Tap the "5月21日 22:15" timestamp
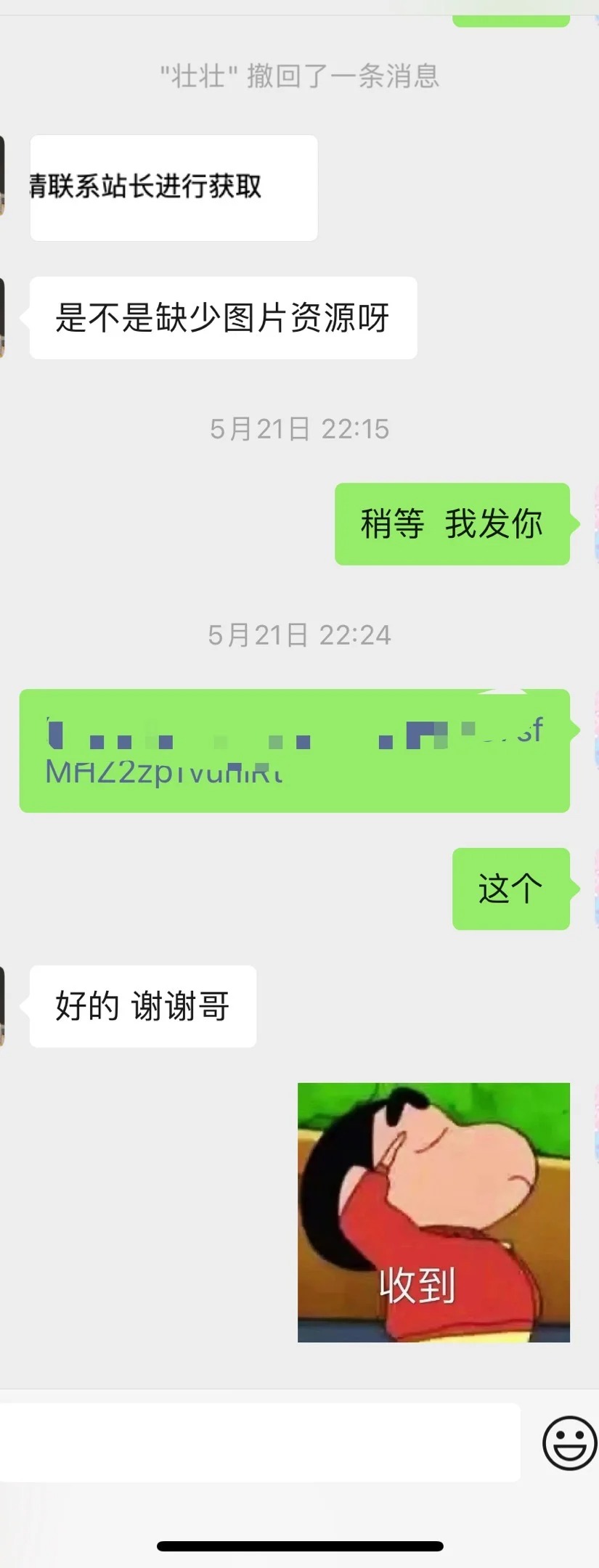This screenshot has width=599, height=1568. click(x=299, y=428)
